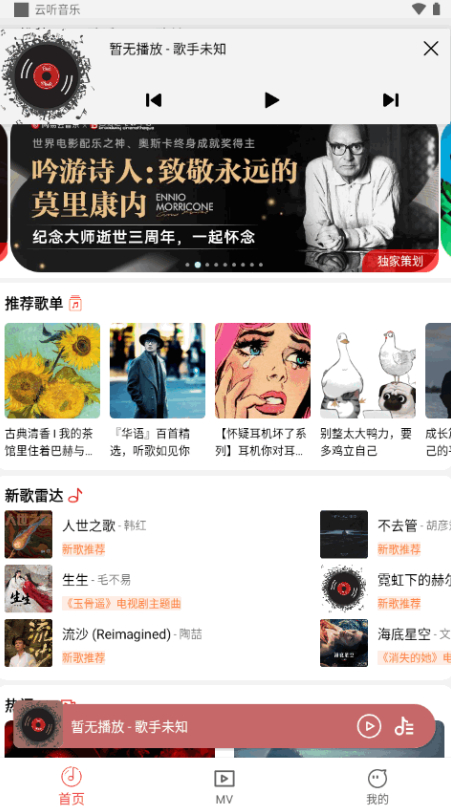Open the 别整太大鸭力 playlist
Screen dimensions: 451x811
point(368,391)
